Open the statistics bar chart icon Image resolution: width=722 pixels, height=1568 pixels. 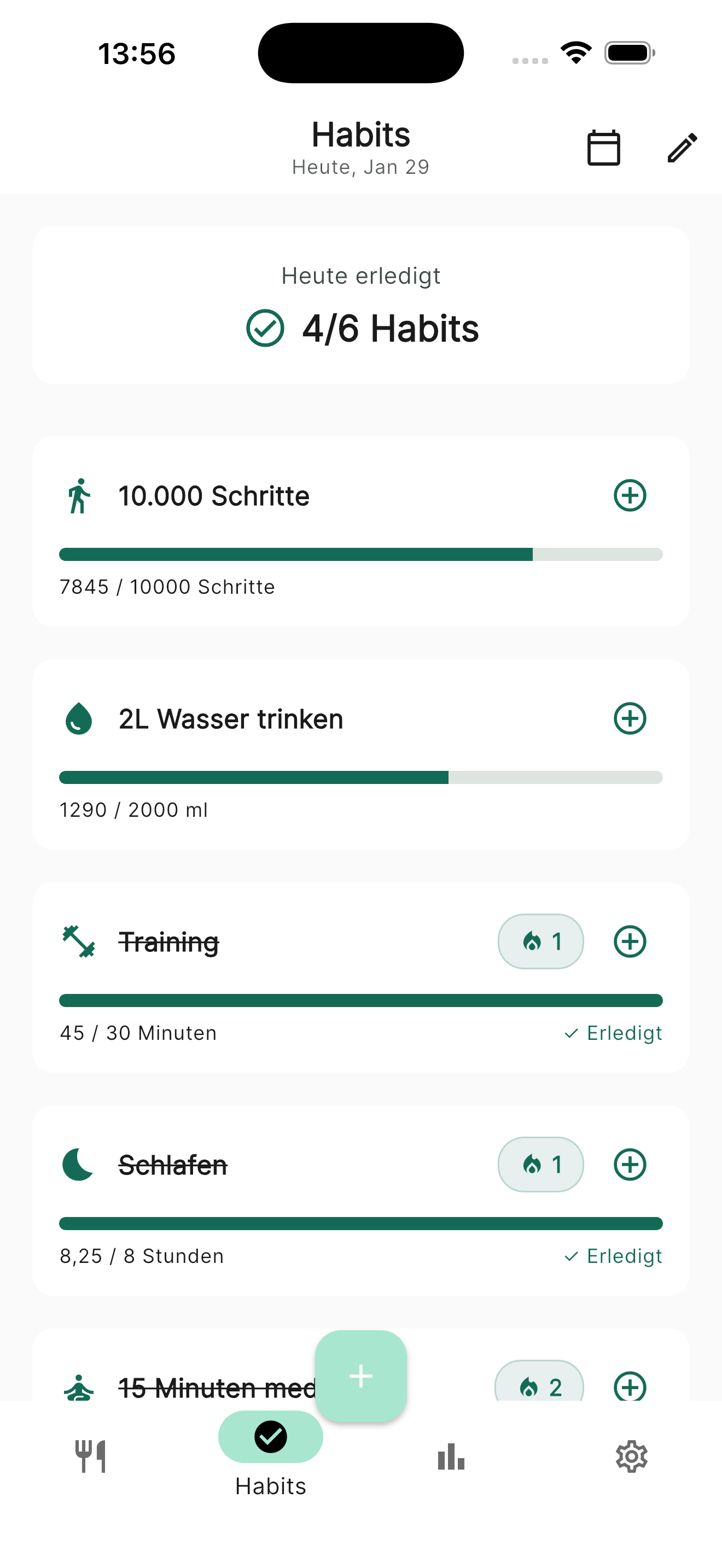pos(451,1458)
